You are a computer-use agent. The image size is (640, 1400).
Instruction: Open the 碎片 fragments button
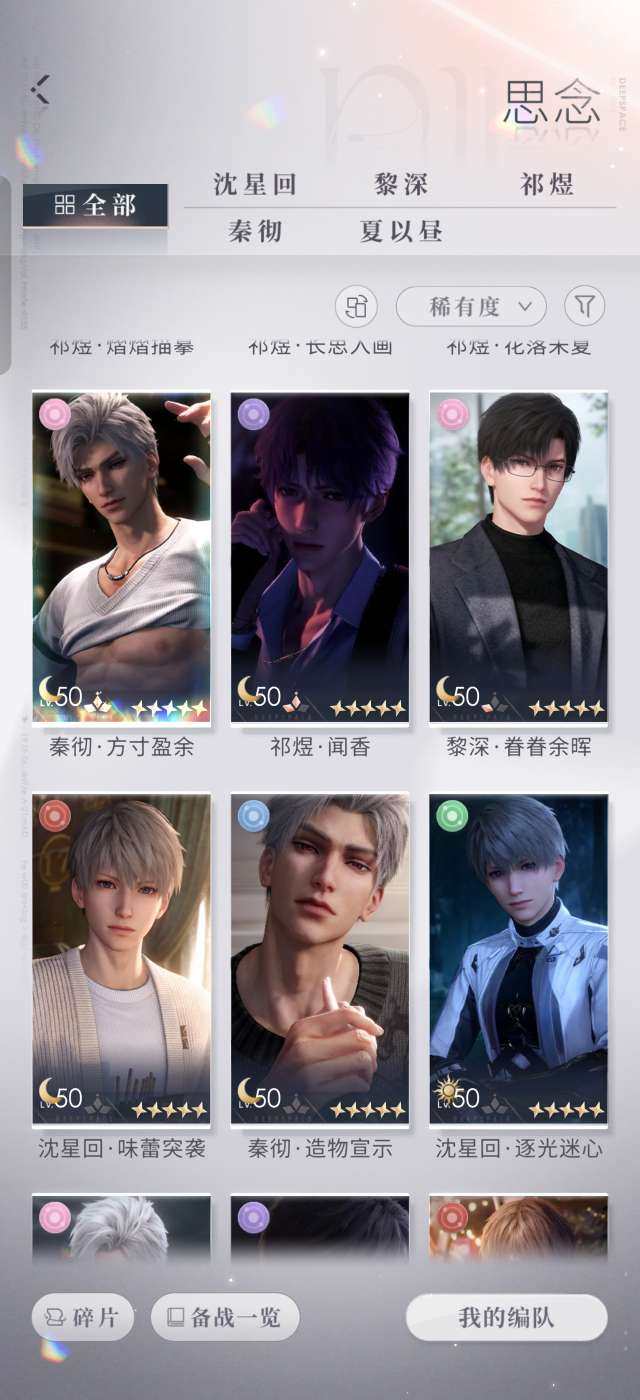(x=83, y=1317)
